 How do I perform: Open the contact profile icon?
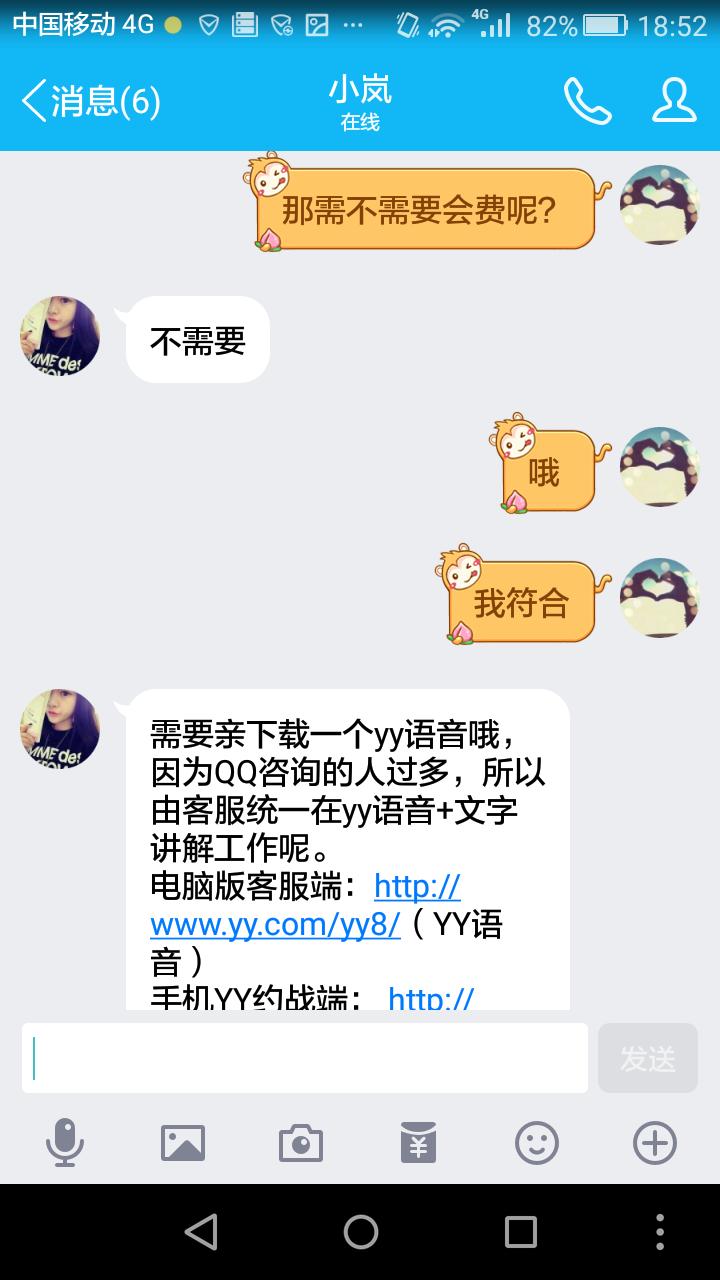point(674,100)
